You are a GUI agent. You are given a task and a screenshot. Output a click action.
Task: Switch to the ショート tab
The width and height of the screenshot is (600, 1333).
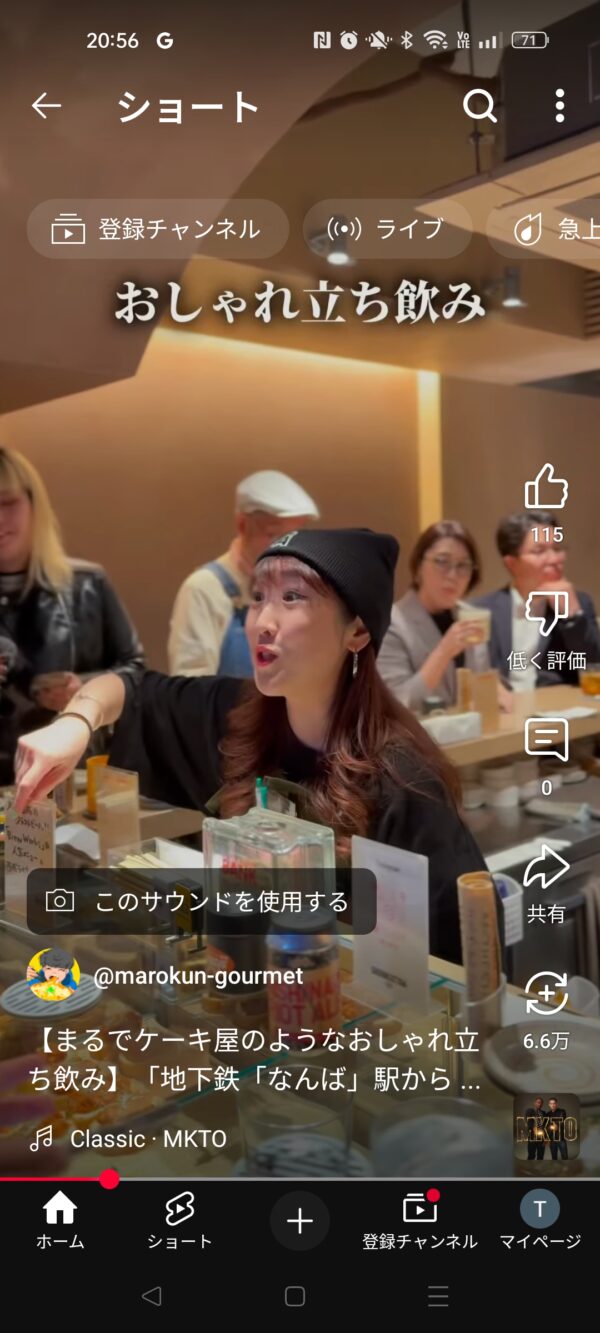coord(180,1220)
